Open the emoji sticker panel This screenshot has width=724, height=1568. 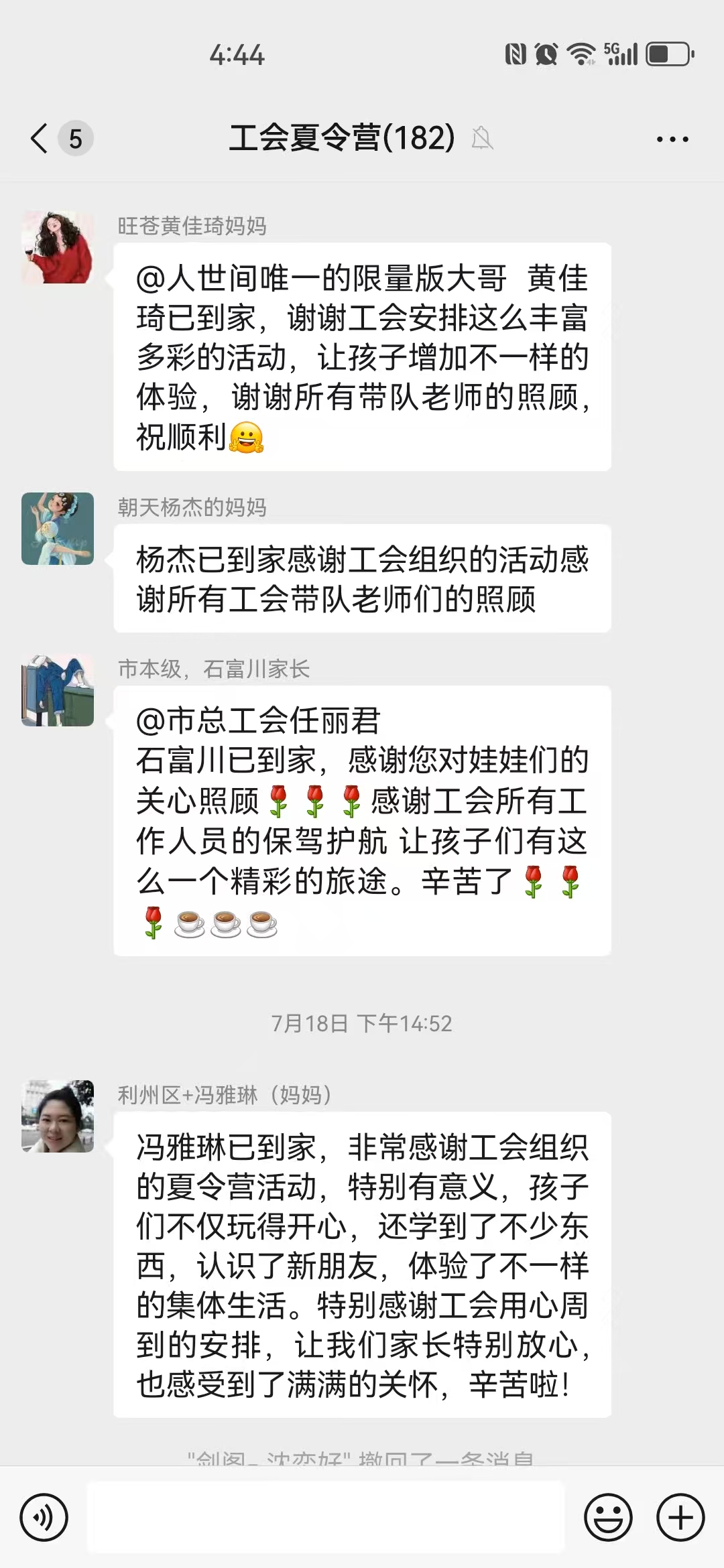[x=608, y=1517]
